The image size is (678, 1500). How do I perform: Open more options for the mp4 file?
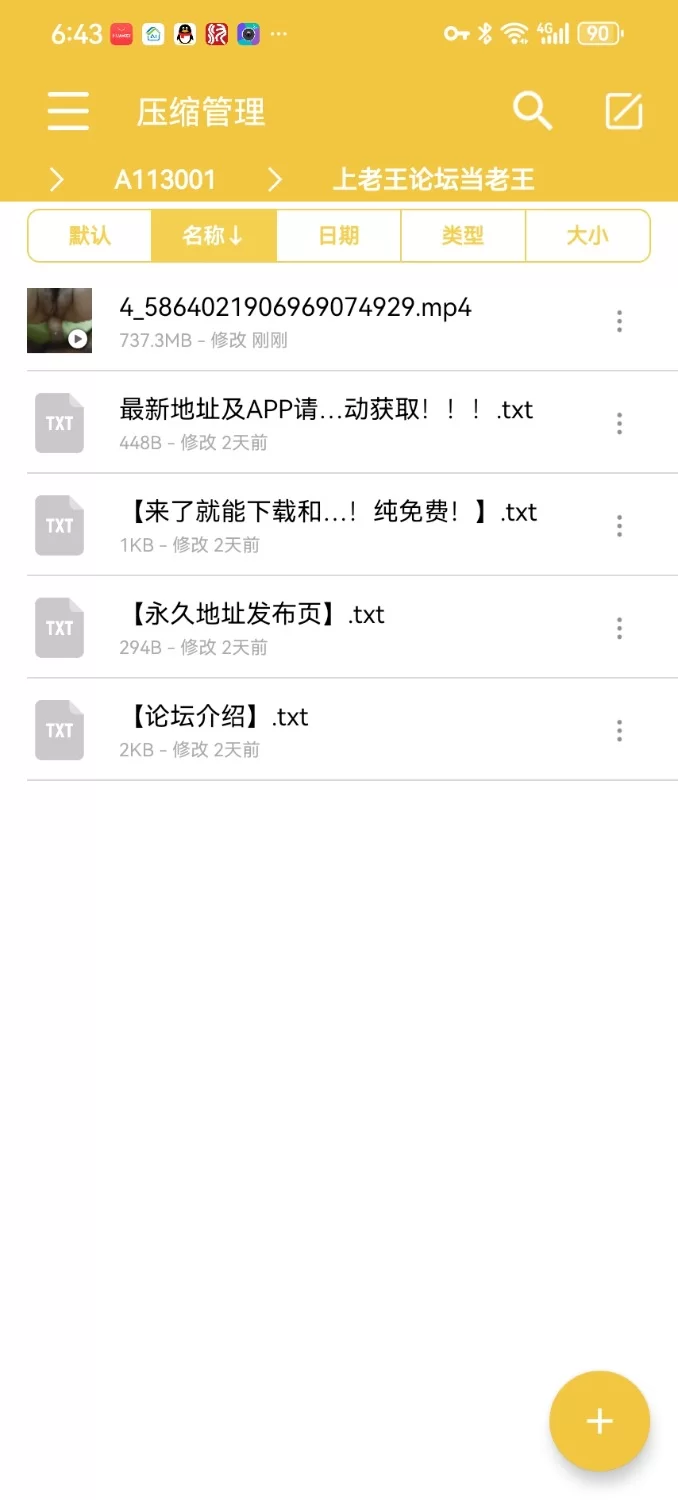[x=620, y=321]
